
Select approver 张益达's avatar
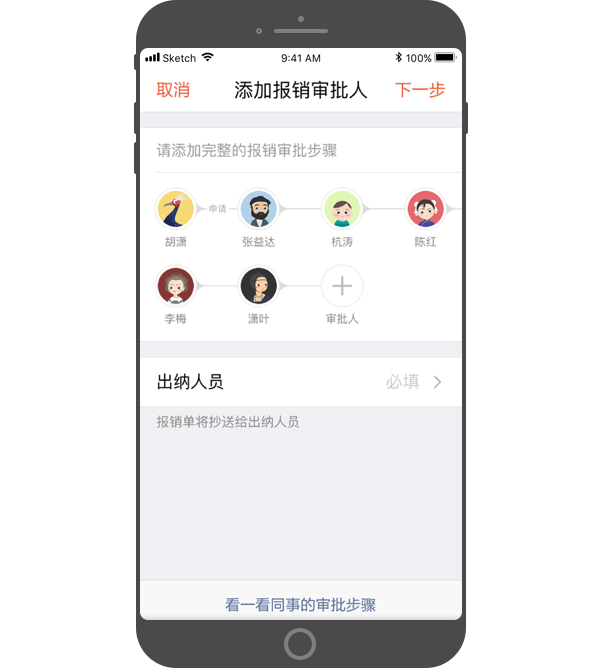(x=258, y=209)
